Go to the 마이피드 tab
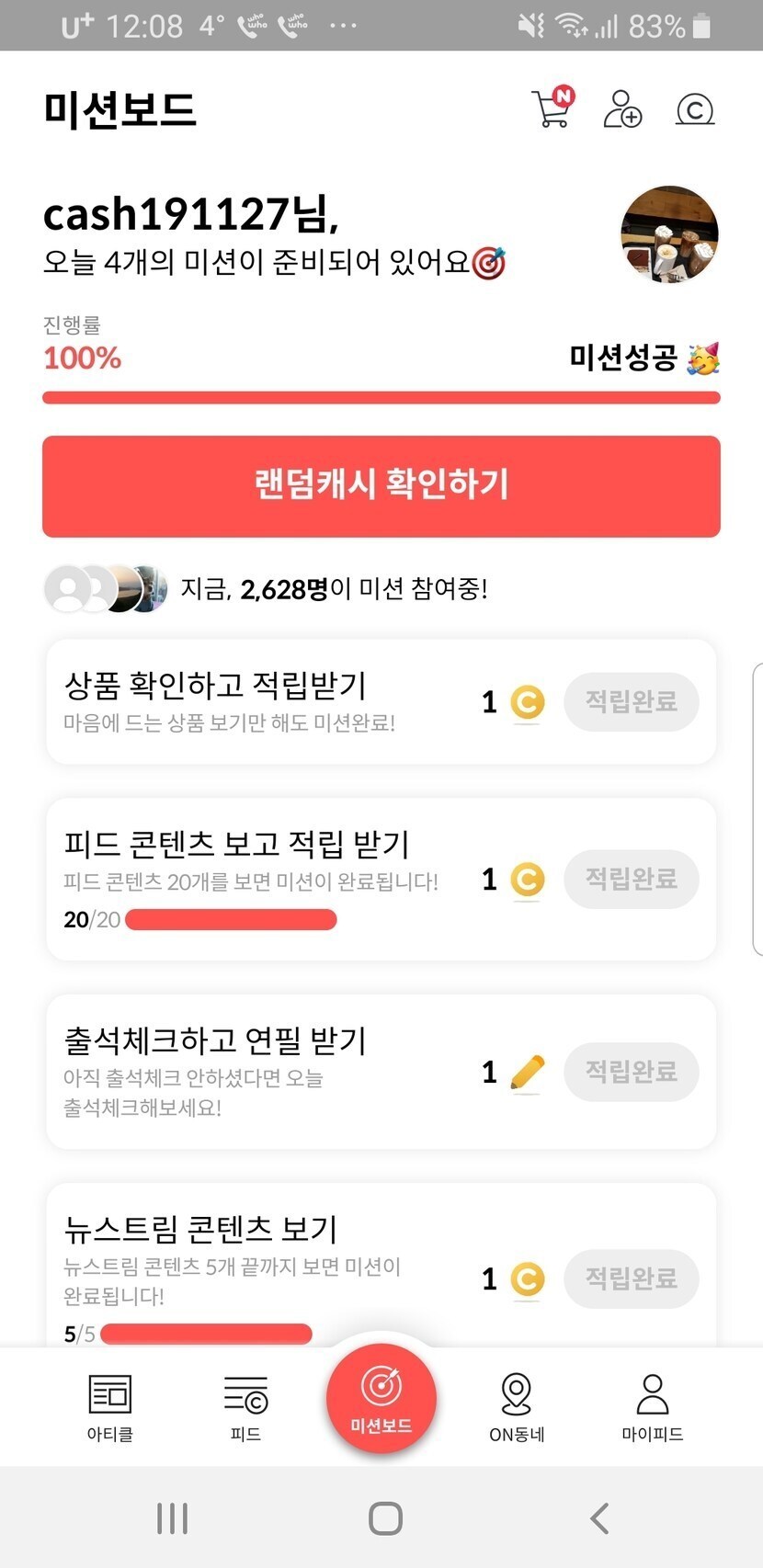Image resolution: width=763 pixels, height=1568 pixels. 653,1407
